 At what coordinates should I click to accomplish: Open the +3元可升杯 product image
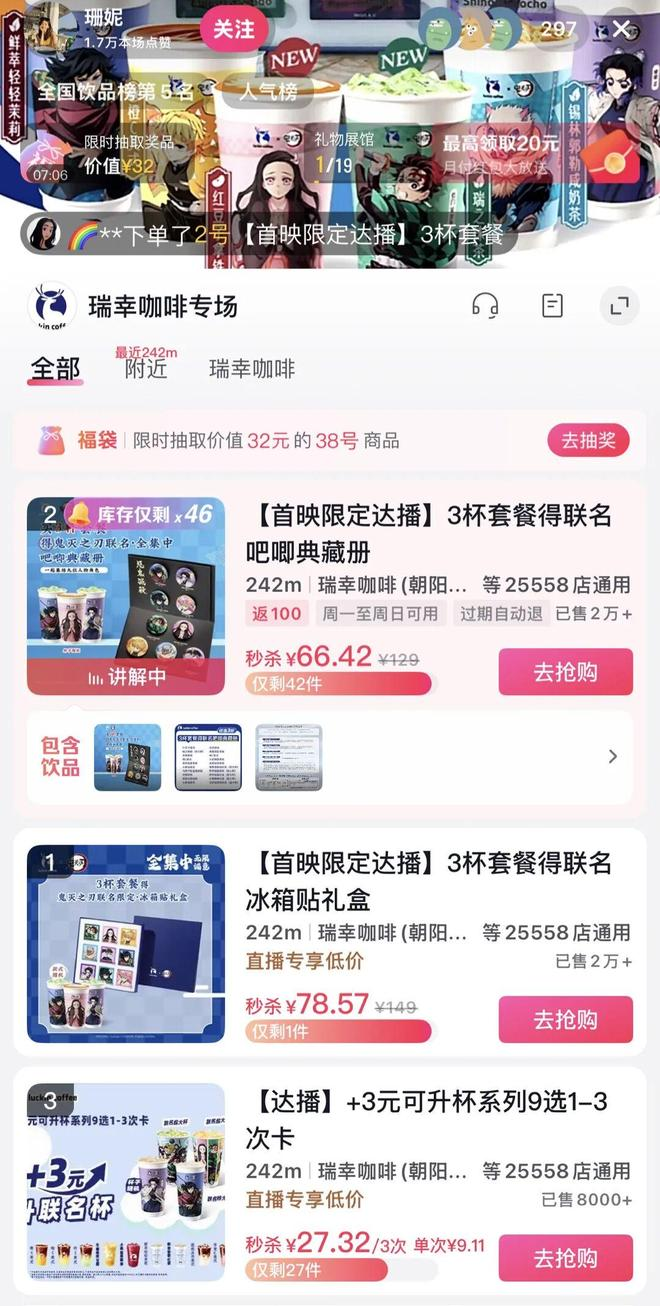pos(126,1181)
